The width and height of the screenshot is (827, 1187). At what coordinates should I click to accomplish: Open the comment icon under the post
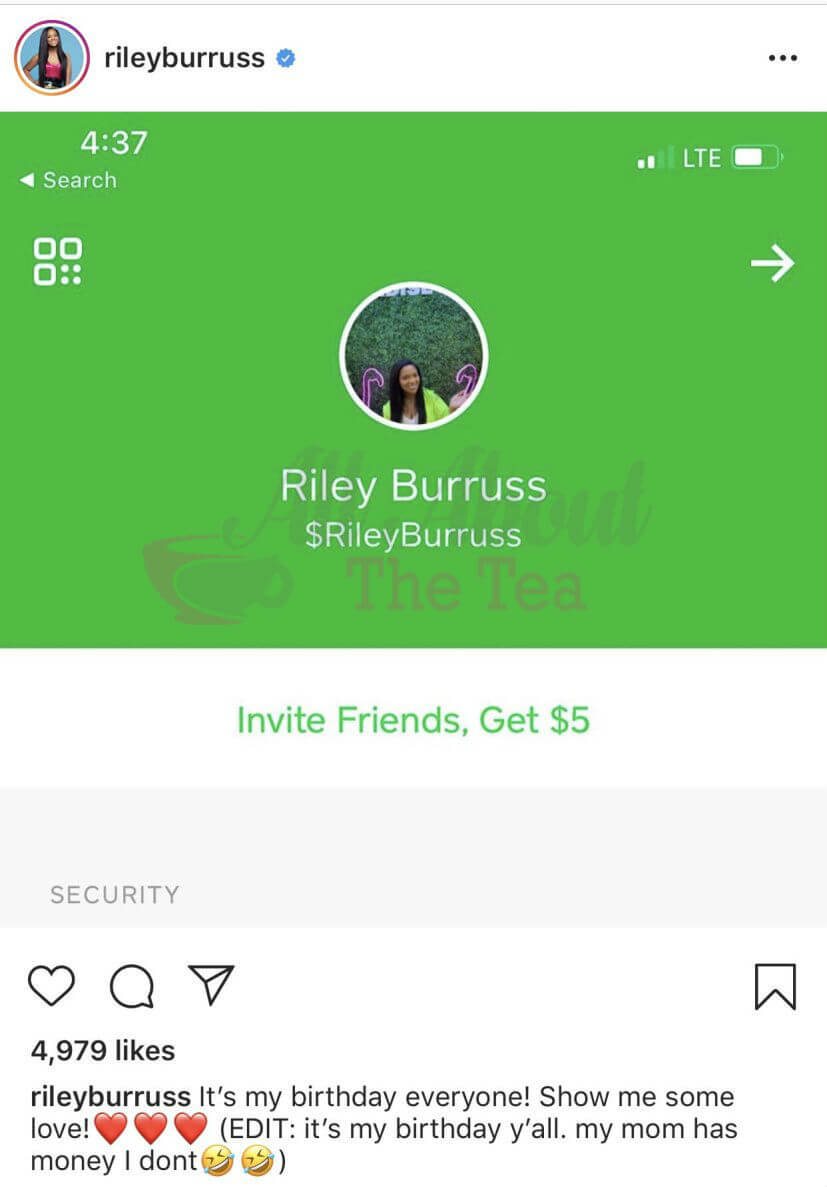coord(132,987)
